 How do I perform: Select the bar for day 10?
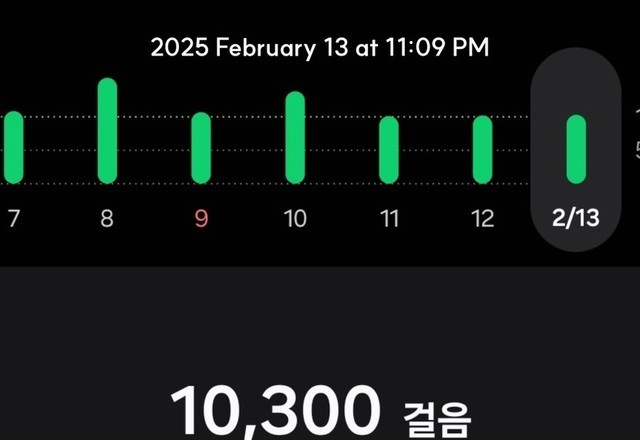295,138
